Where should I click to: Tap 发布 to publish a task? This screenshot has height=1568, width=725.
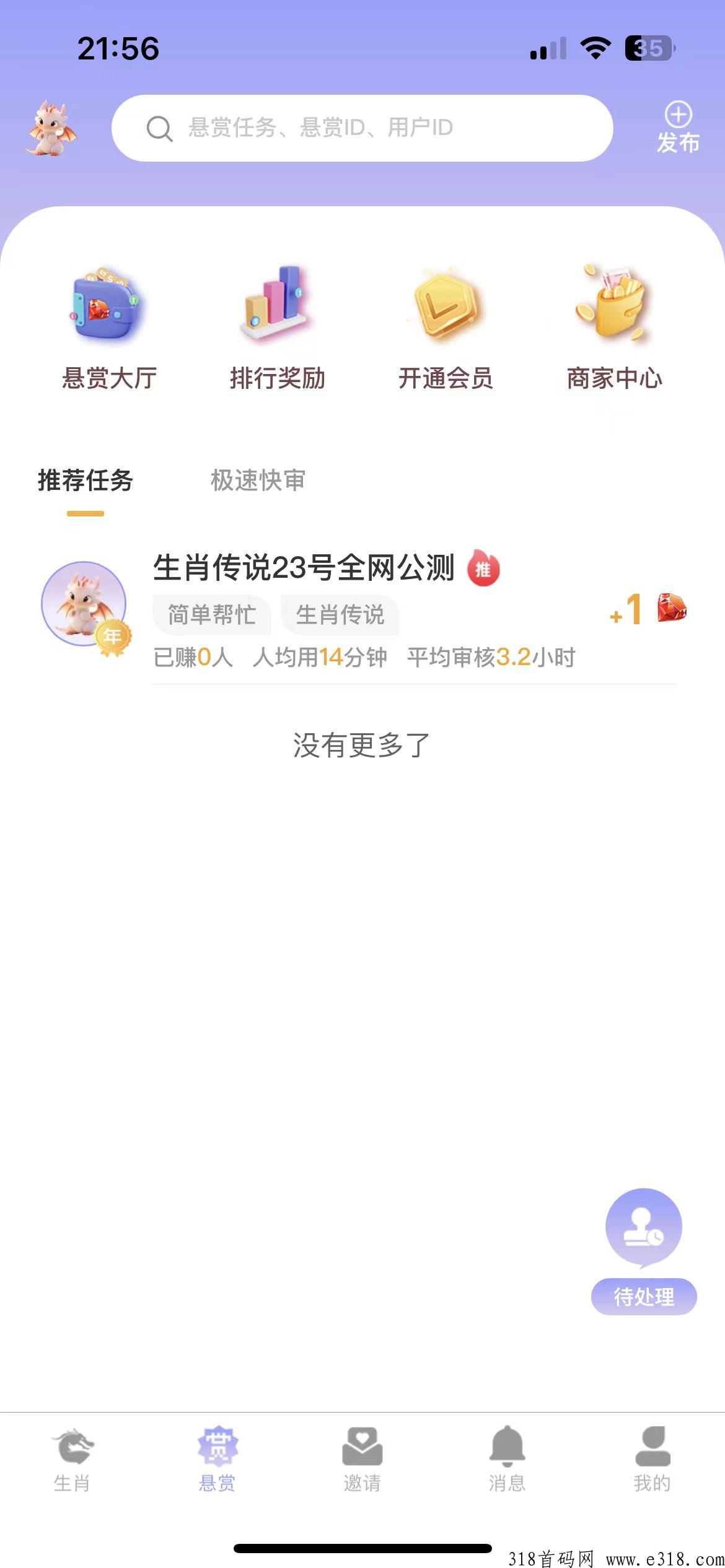point(678,128)
